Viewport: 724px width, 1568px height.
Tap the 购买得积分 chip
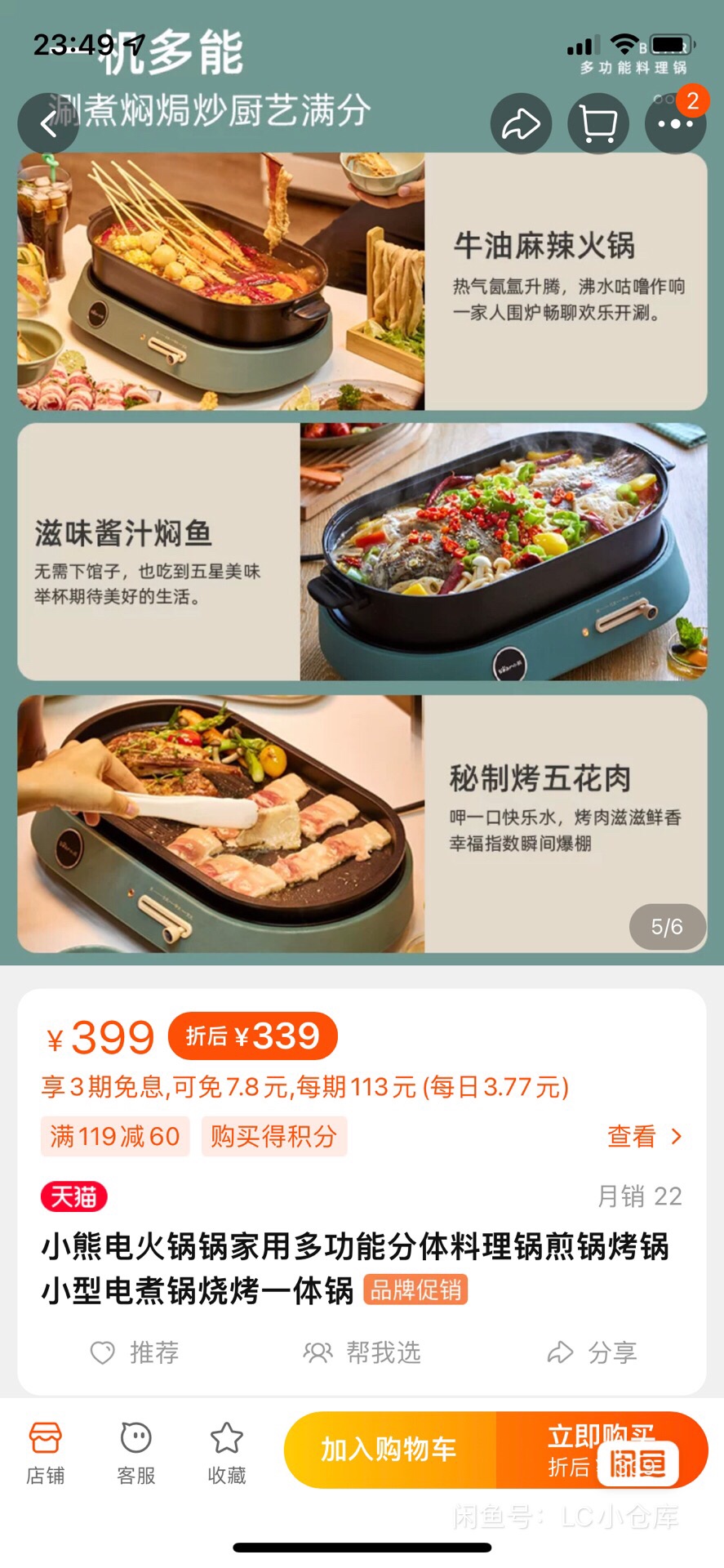click(274, 1136)
